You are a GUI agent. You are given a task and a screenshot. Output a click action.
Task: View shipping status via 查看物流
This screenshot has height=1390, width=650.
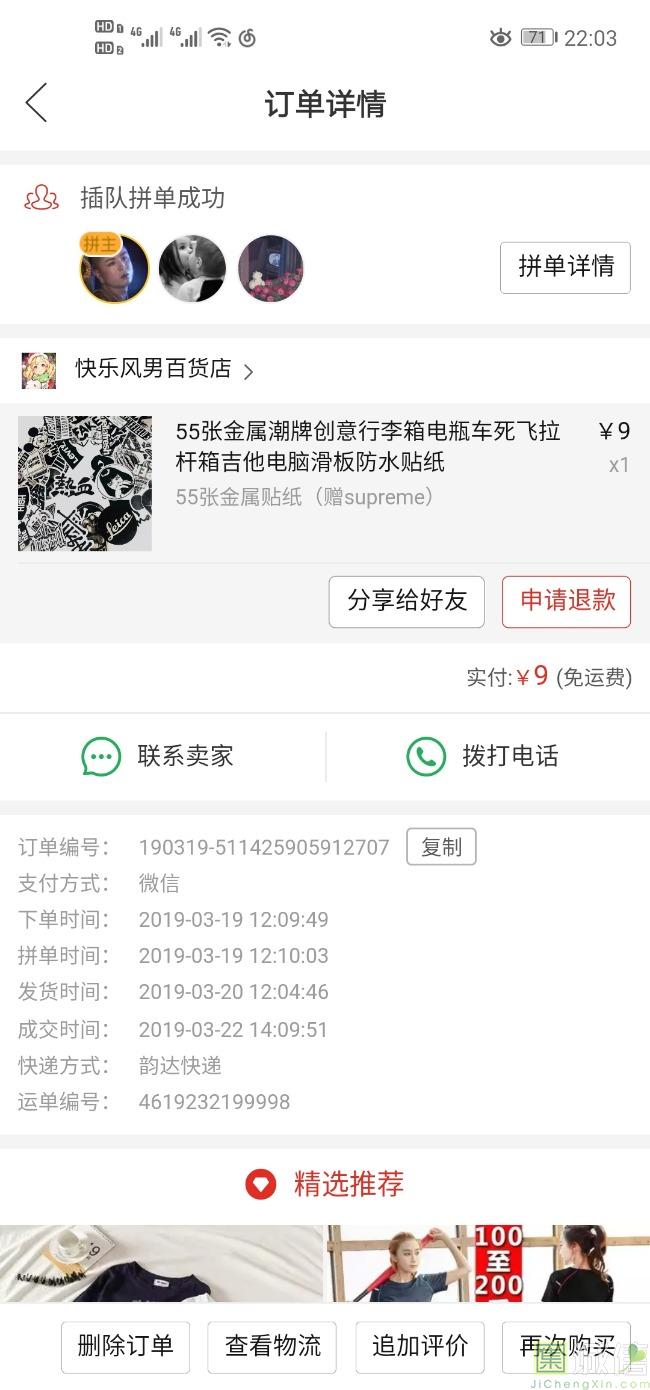(272, 1346)
